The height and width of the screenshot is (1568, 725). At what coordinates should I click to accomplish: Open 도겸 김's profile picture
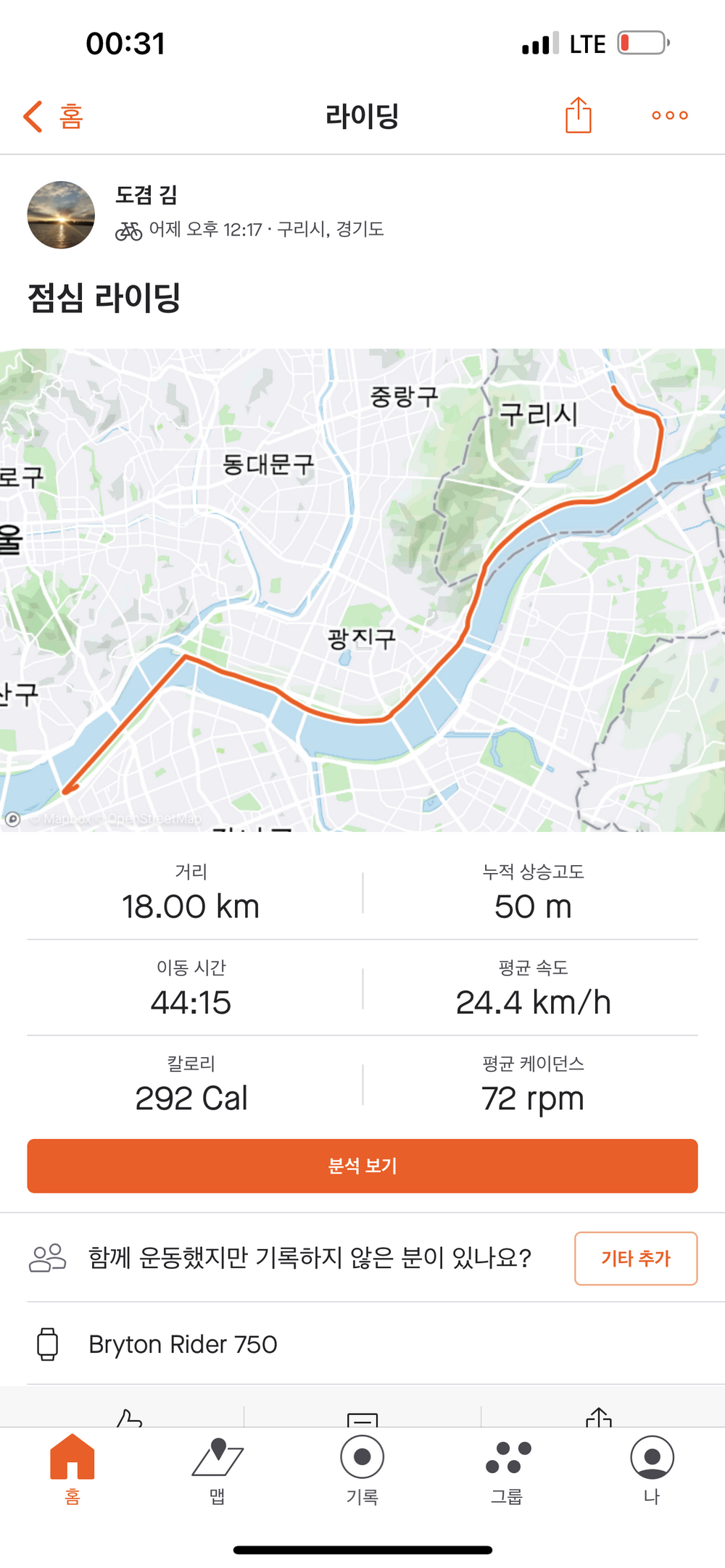click(61, 215)
